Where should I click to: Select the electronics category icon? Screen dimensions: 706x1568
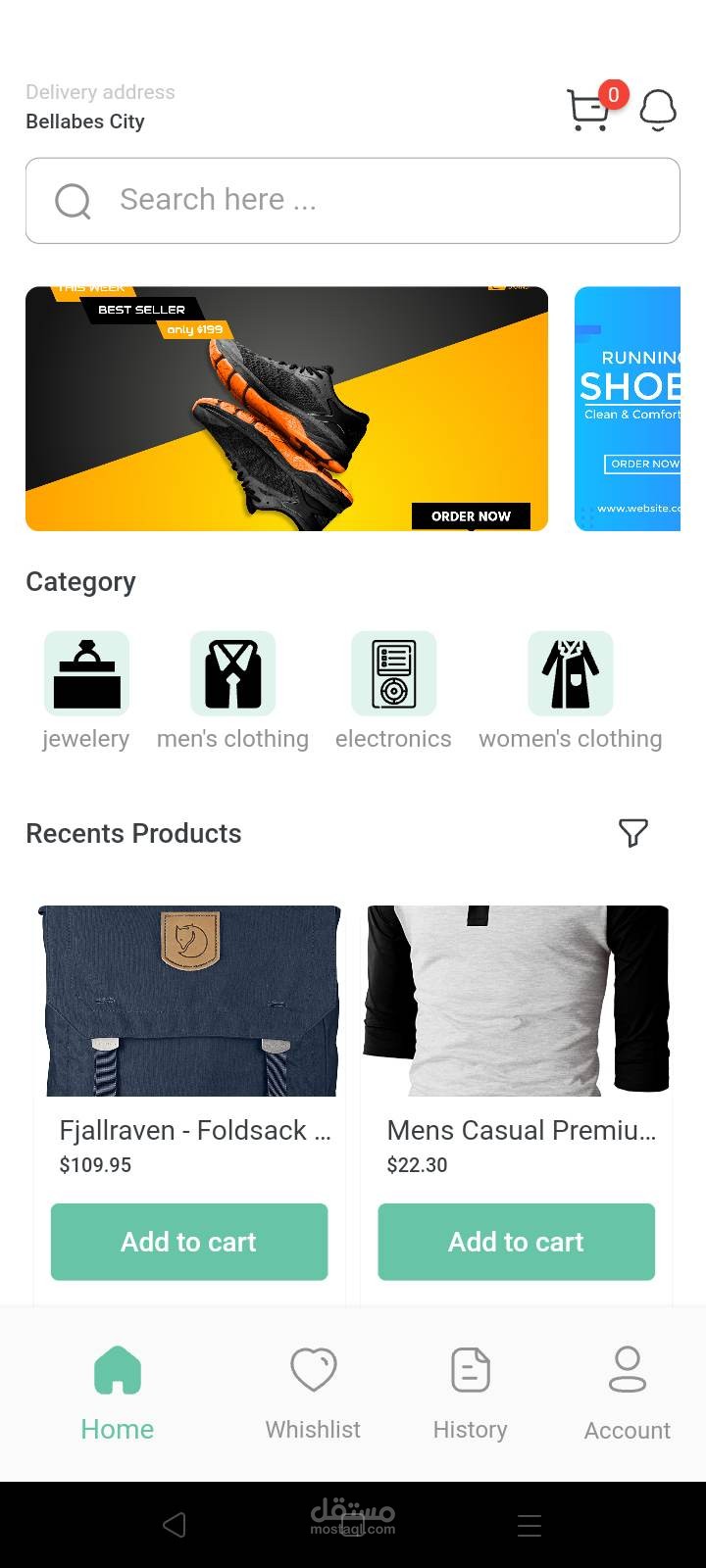coord(393,673)
